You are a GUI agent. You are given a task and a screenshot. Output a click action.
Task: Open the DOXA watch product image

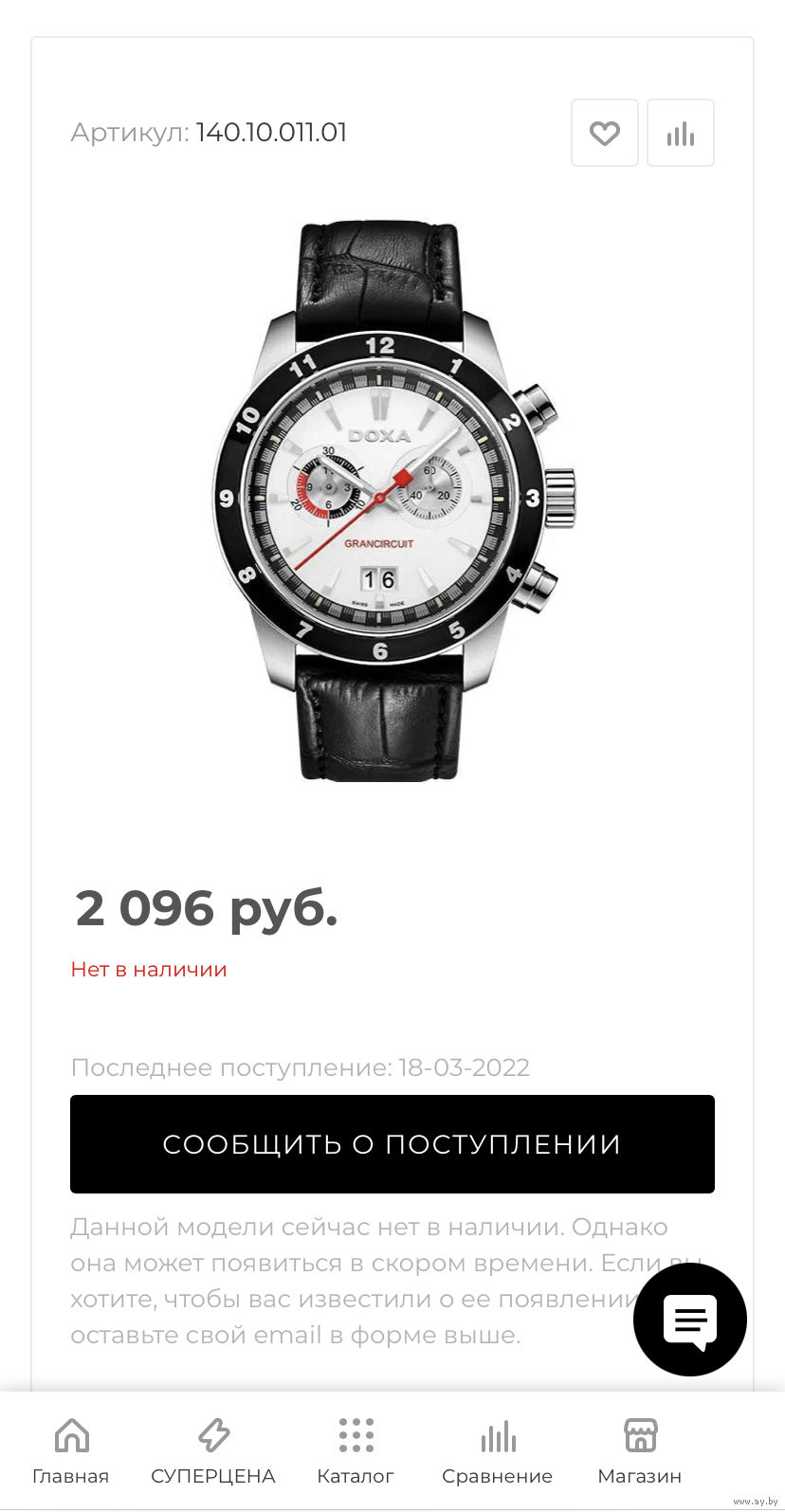[392, 501]
